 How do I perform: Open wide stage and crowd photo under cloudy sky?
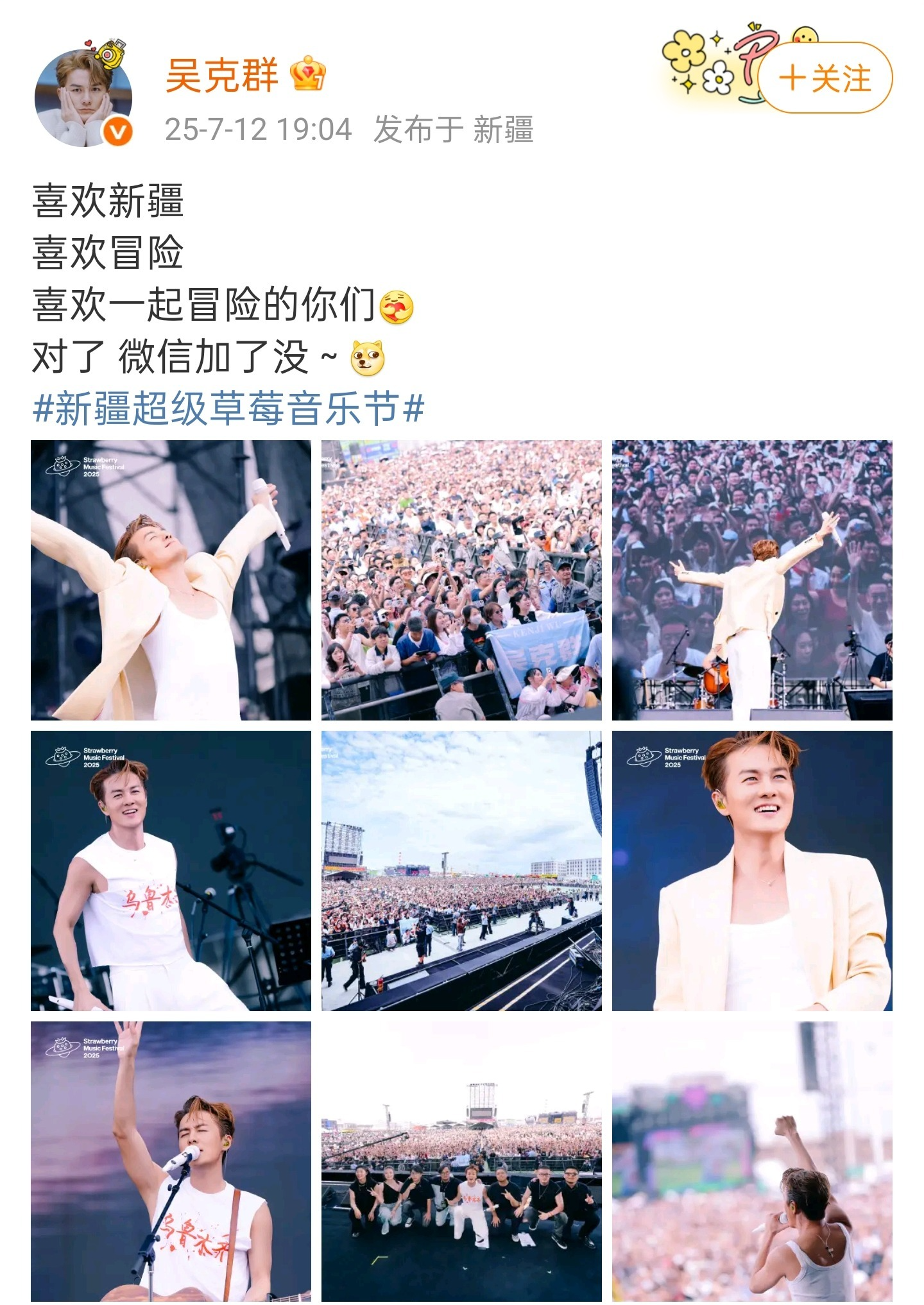[x=461, y=871]
